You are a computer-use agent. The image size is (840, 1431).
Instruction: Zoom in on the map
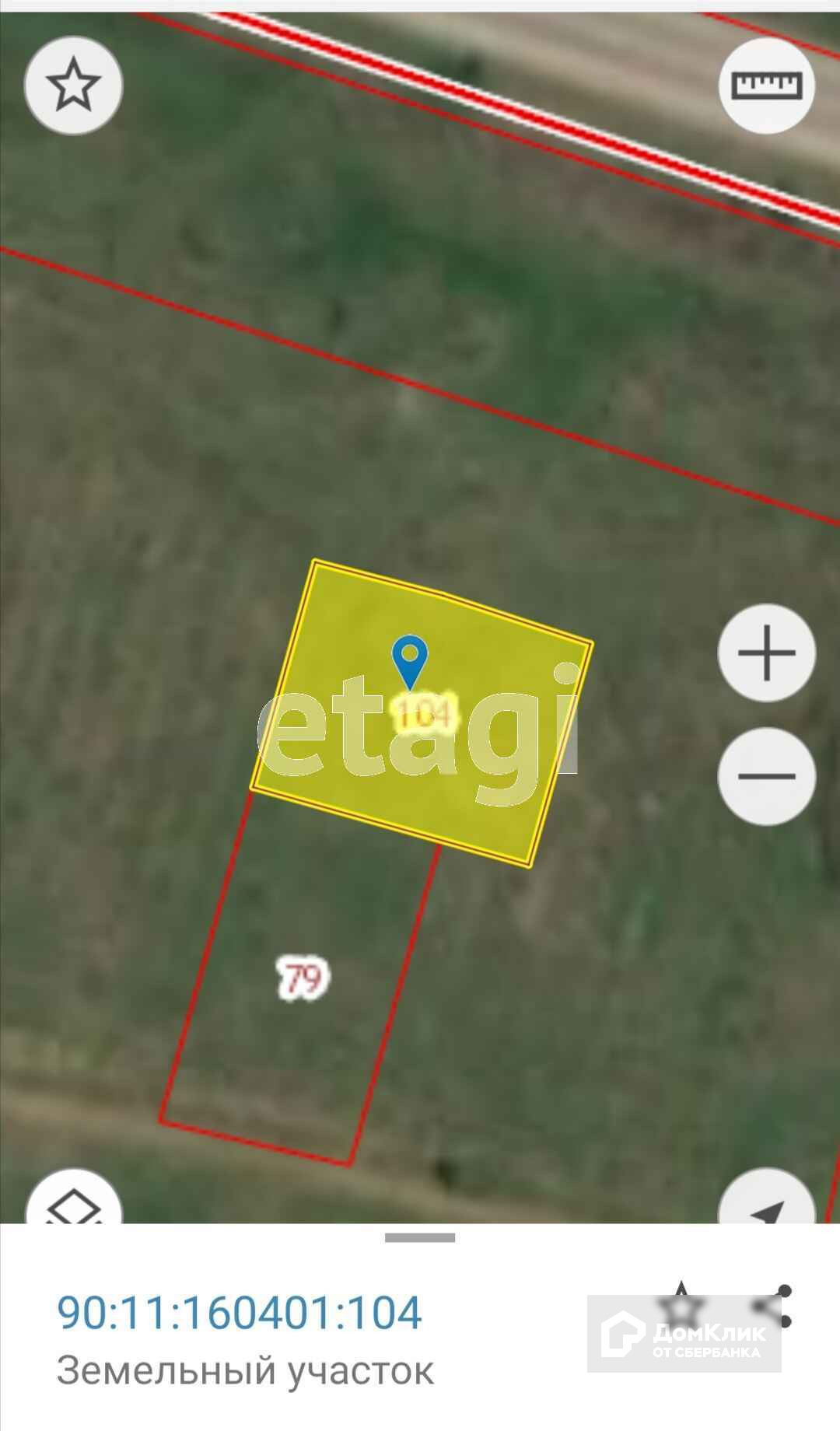click(x=766, y=653)
